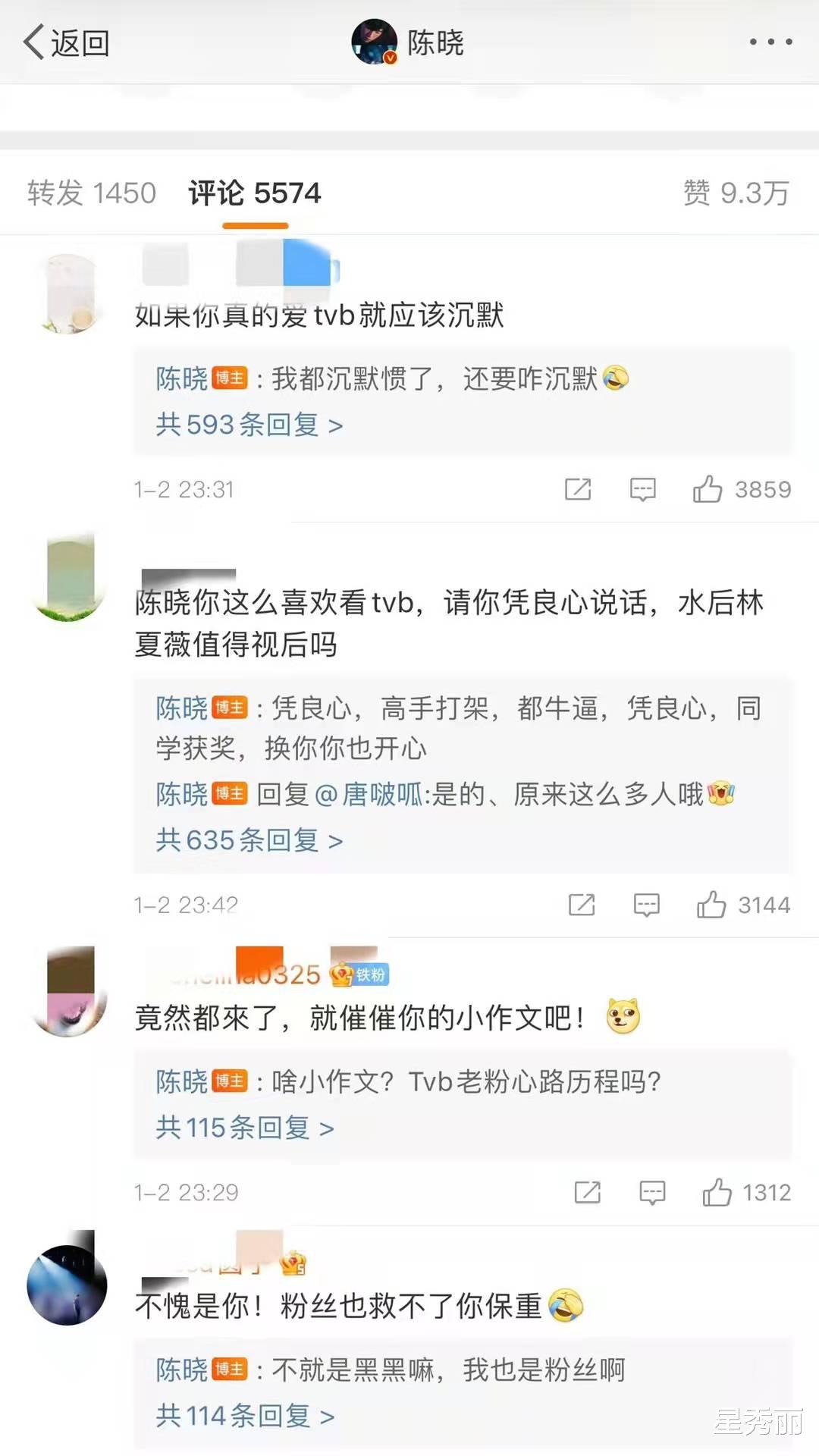Open the 共114条回复 replies link
This screenshot has width=819, height=1456.
pos(241,1415)
